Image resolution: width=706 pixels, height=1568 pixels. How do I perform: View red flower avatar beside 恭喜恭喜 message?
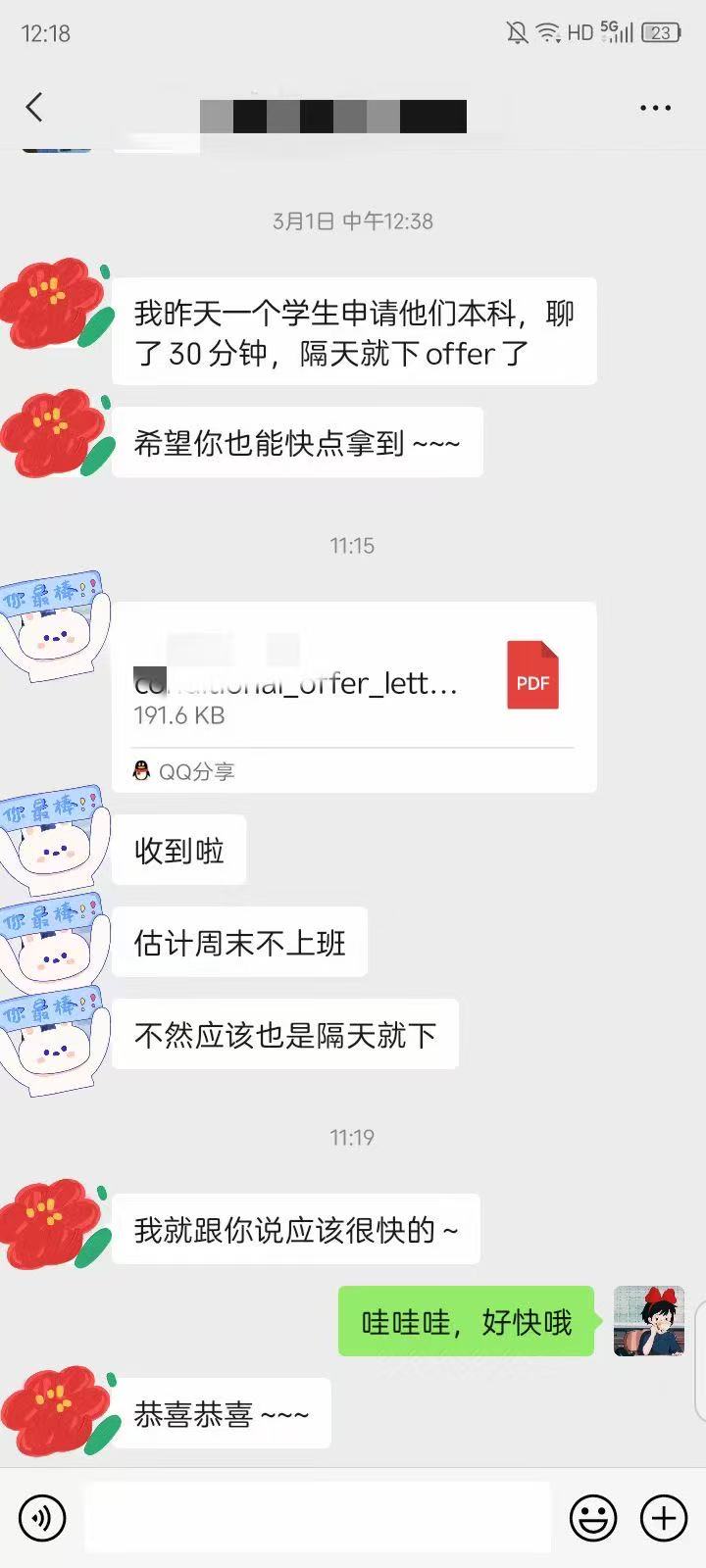click(54, 1414)
